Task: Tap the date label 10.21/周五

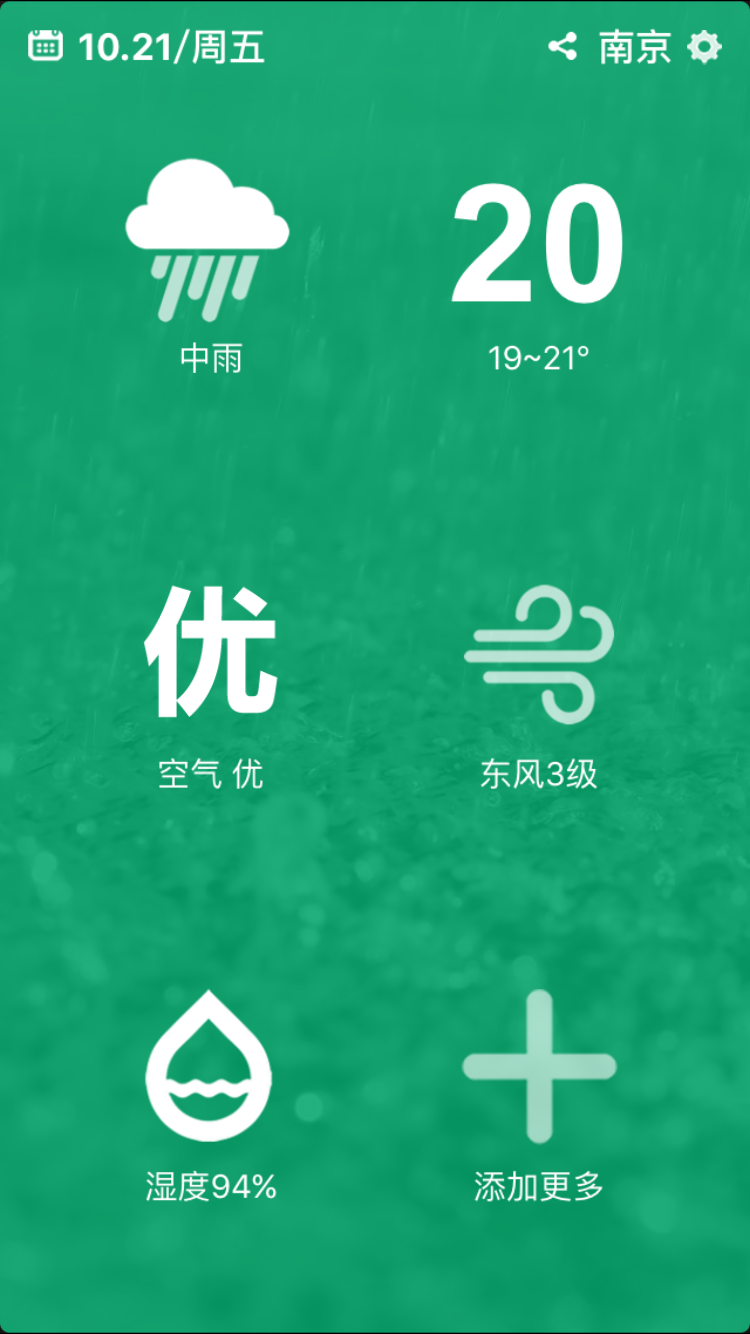Action: 170,45
